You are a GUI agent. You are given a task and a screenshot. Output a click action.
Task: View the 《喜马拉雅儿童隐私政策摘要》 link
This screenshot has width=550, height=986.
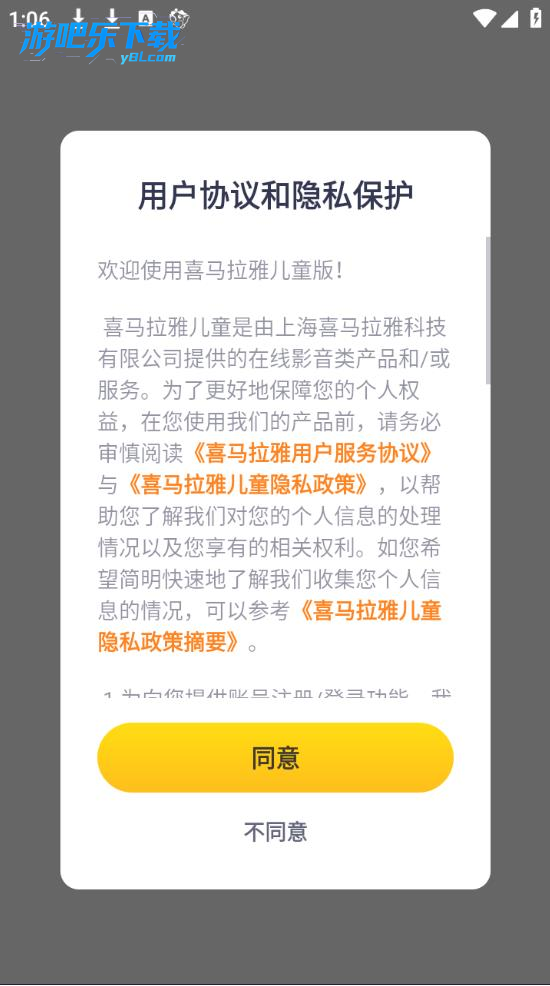pyautogui.click(x=368, y=611)
